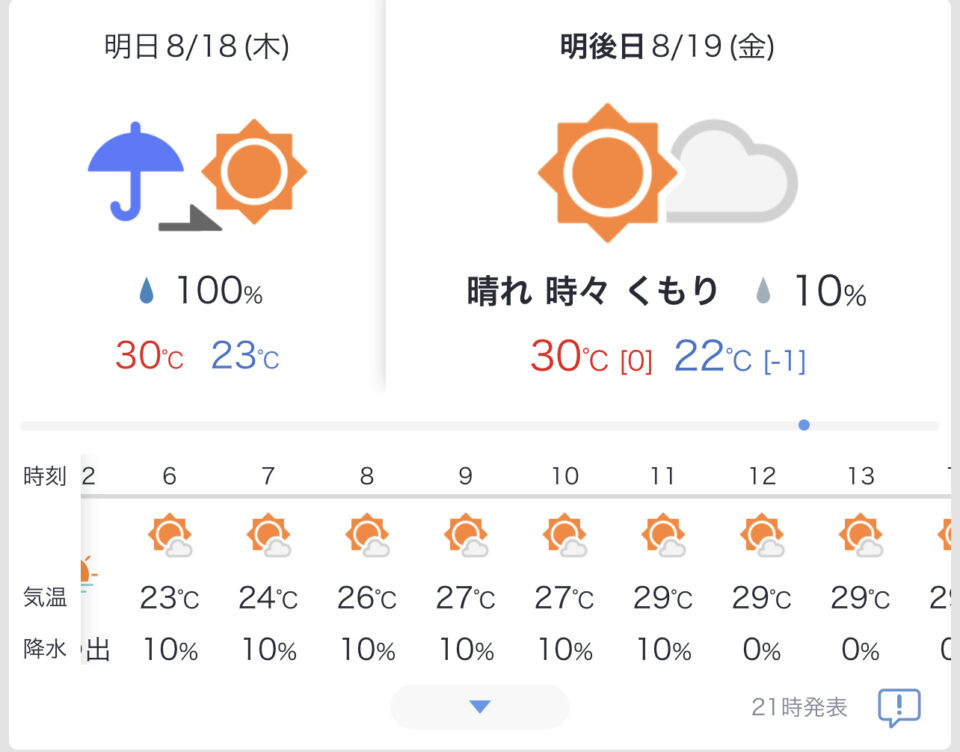Select tomorrow's 8/18 forecast card
960x752 pixels.
point(197,200)
